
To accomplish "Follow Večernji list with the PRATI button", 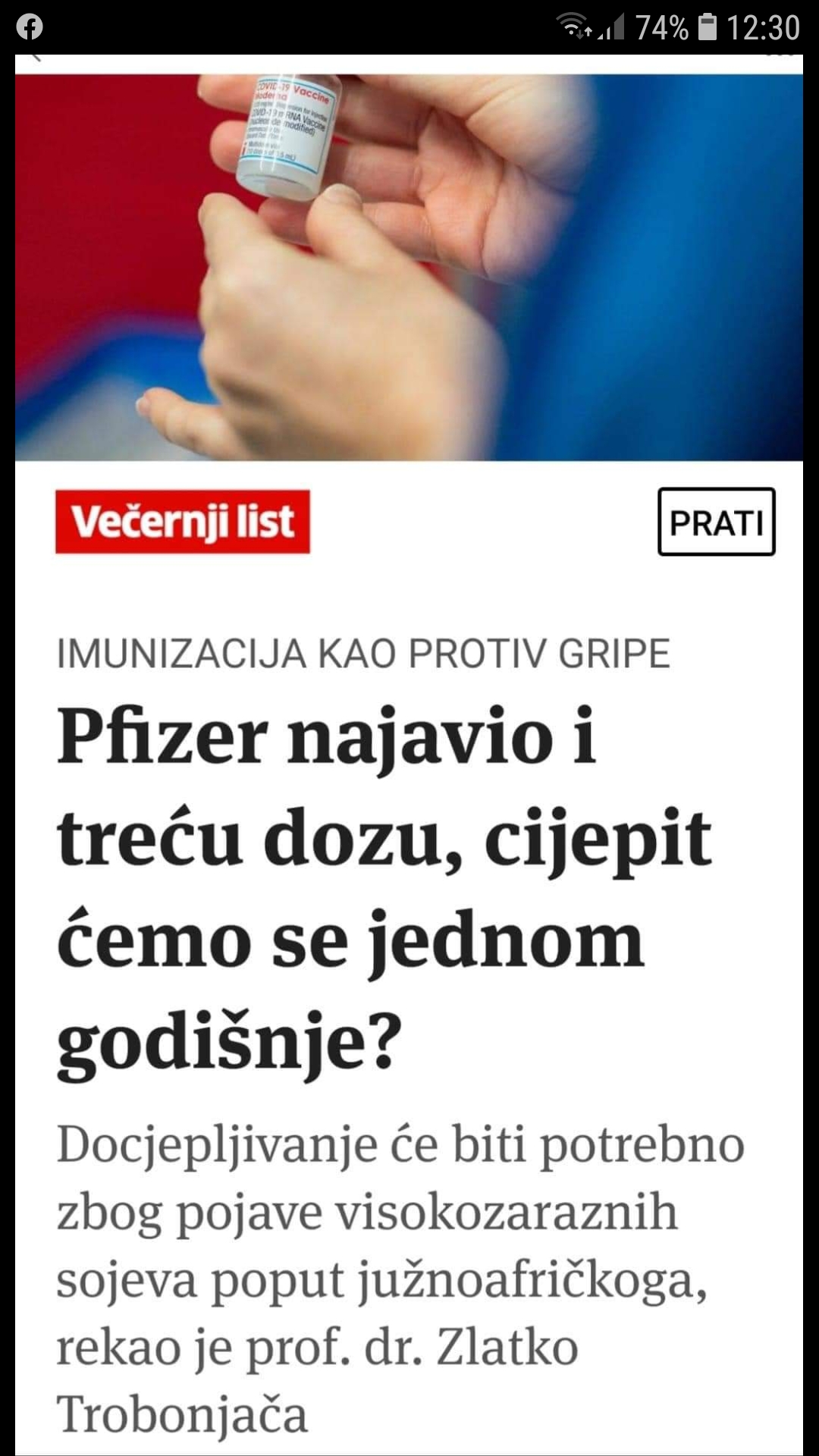I will 716,522.
